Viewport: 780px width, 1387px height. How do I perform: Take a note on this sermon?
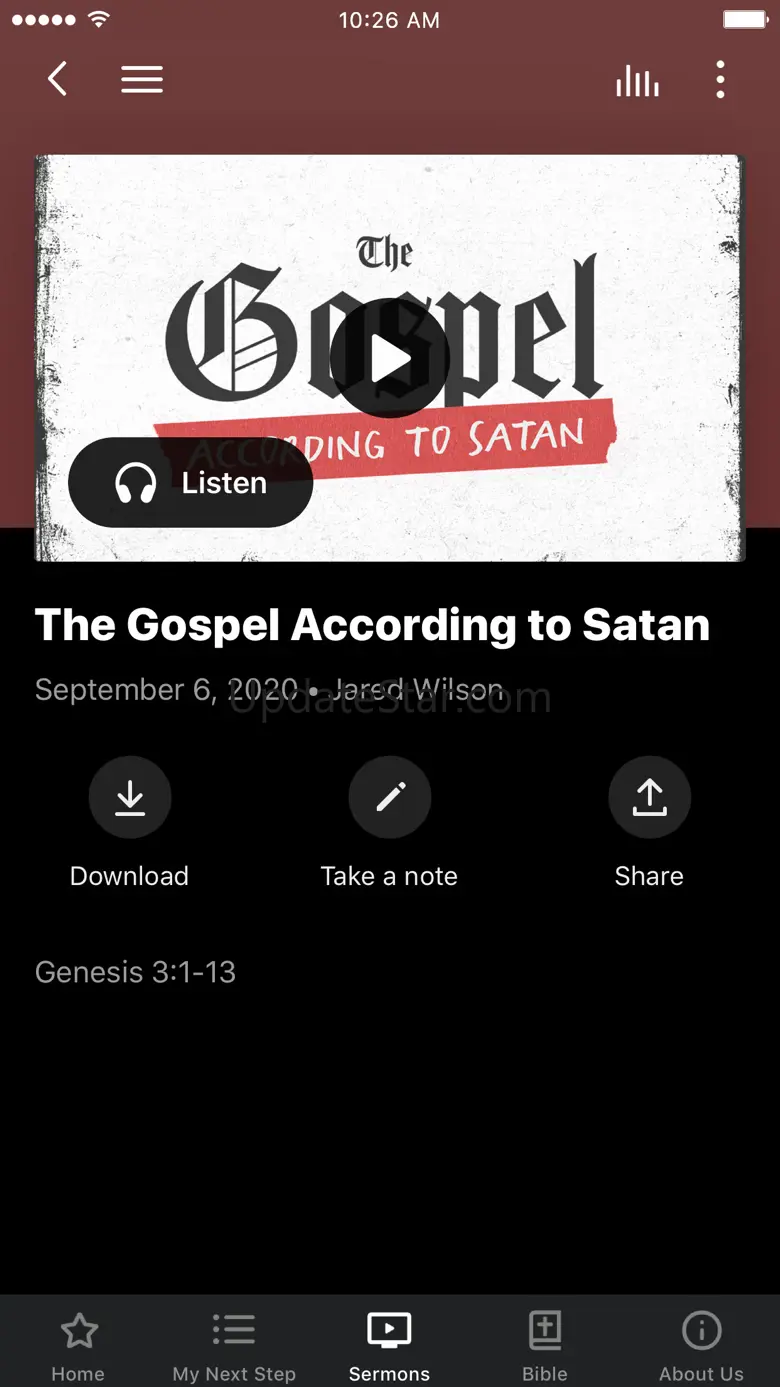pos(389,798)
